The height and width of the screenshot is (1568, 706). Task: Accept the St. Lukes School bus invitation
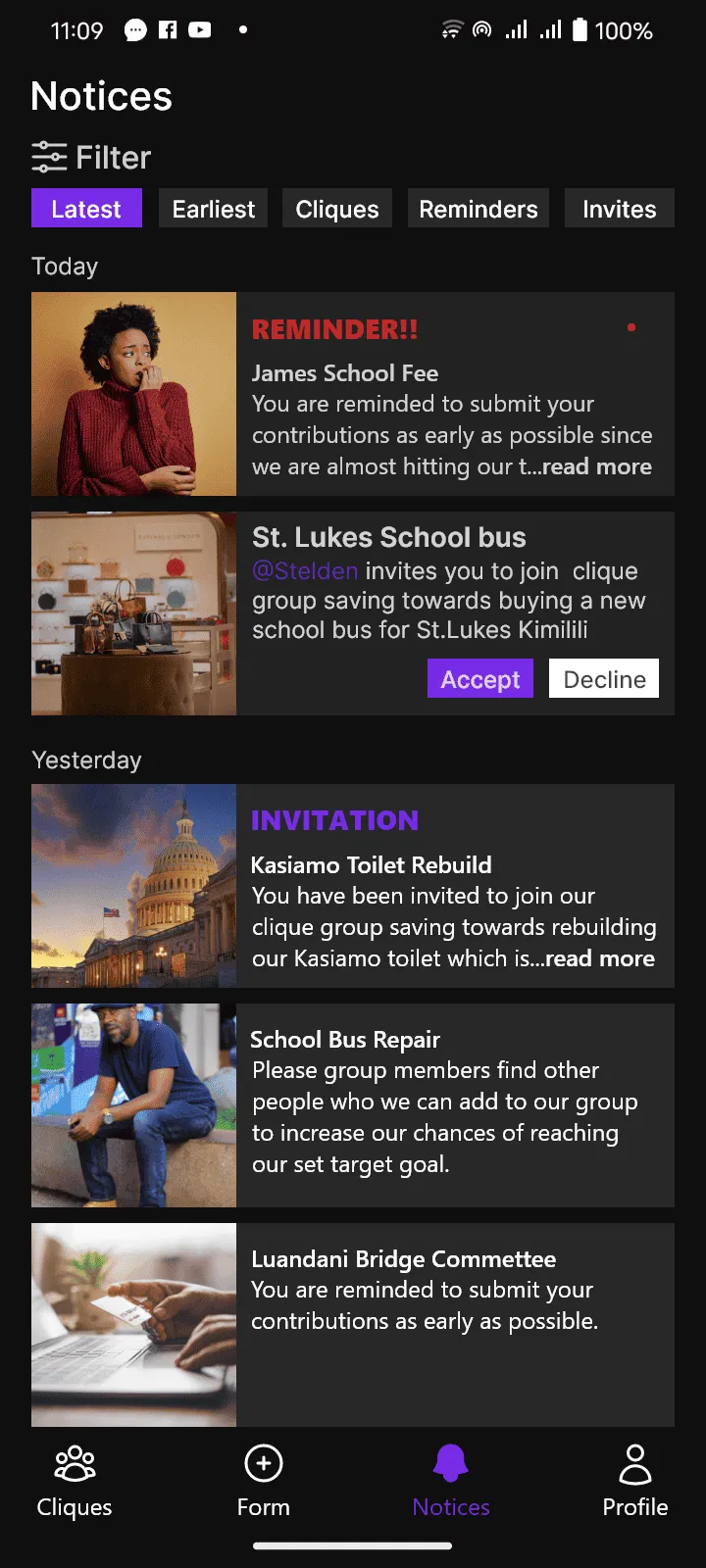[x=479, y=678]
